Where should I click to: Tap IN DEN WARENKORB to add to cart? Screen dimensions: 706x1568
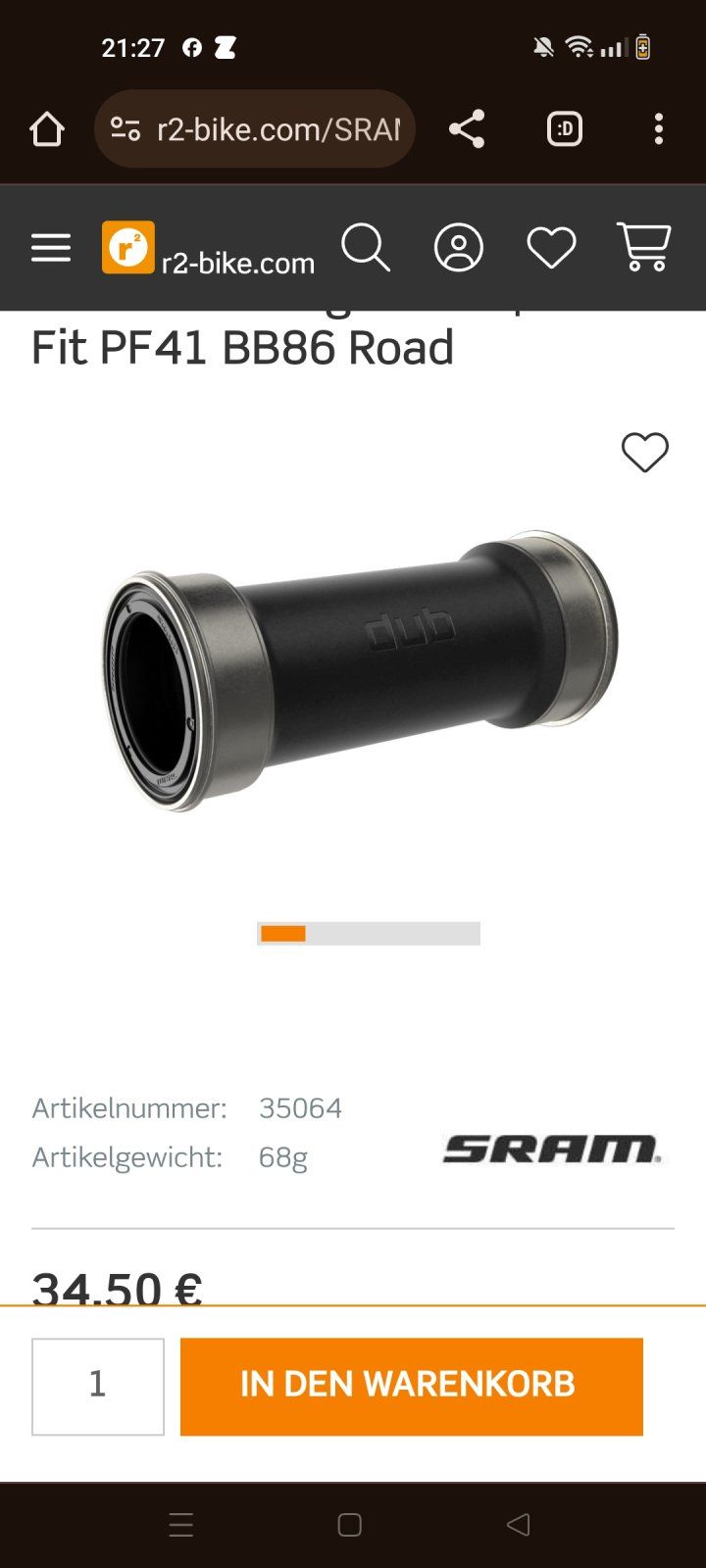(412, 1386)
